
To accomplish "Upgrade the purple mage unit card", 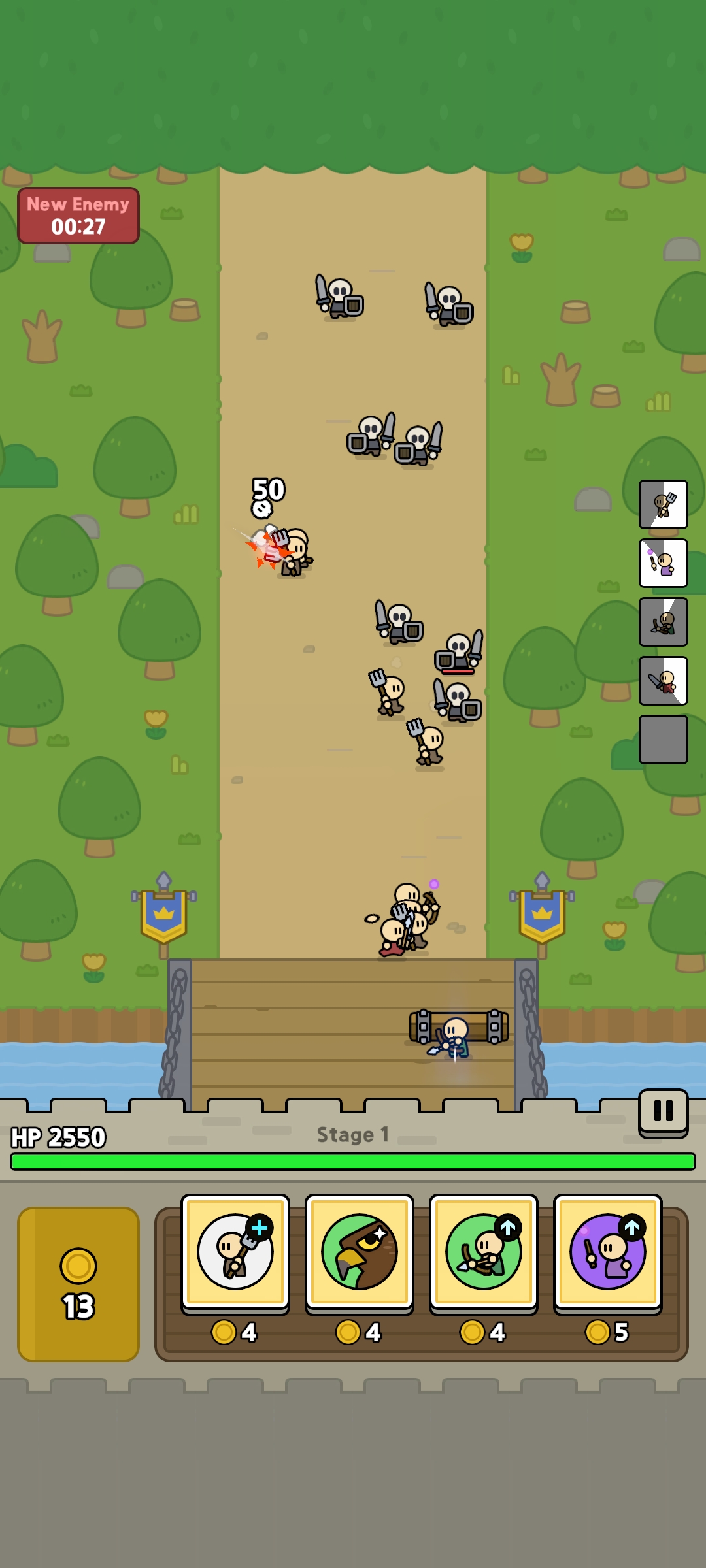I will [607, 1252].
